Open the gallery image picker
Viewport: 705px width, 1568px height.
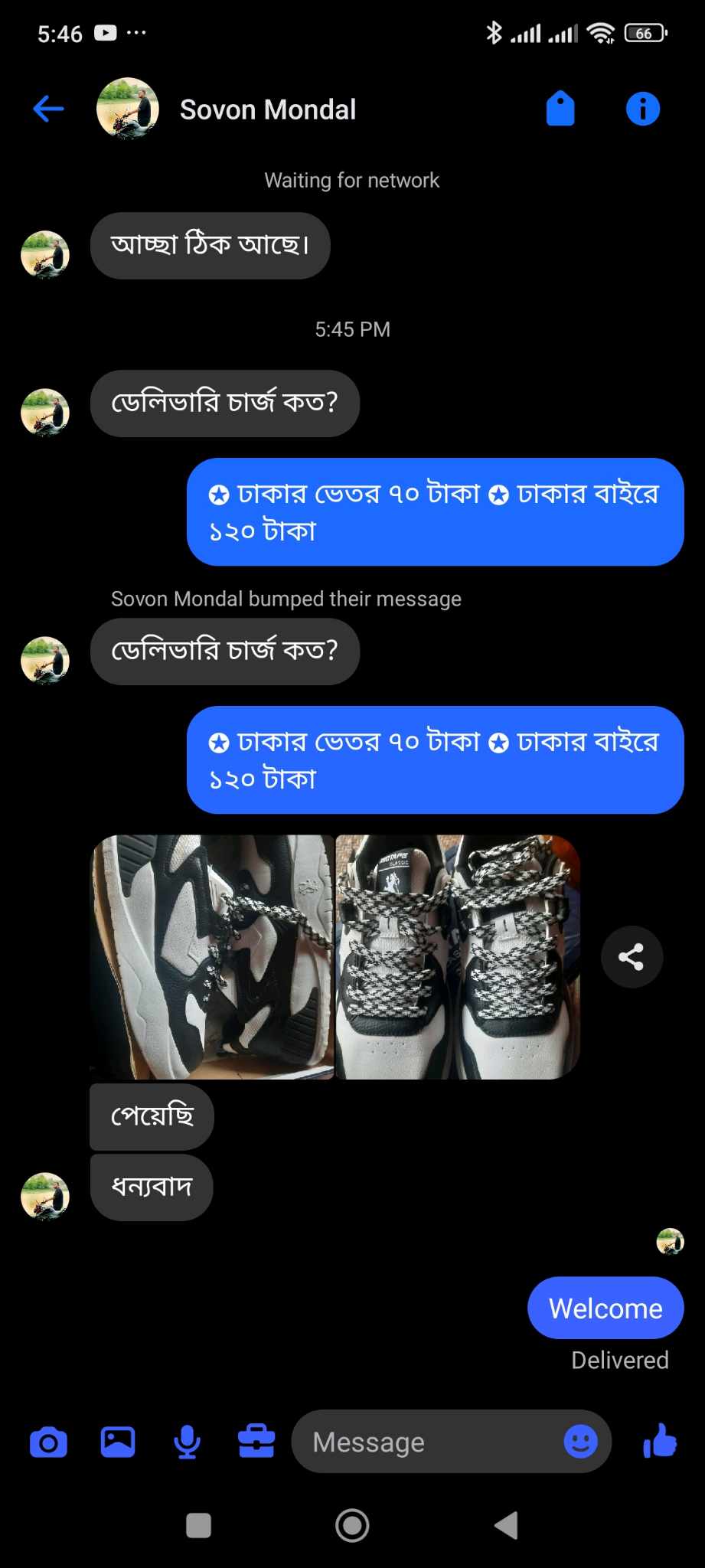[118, 1442]
